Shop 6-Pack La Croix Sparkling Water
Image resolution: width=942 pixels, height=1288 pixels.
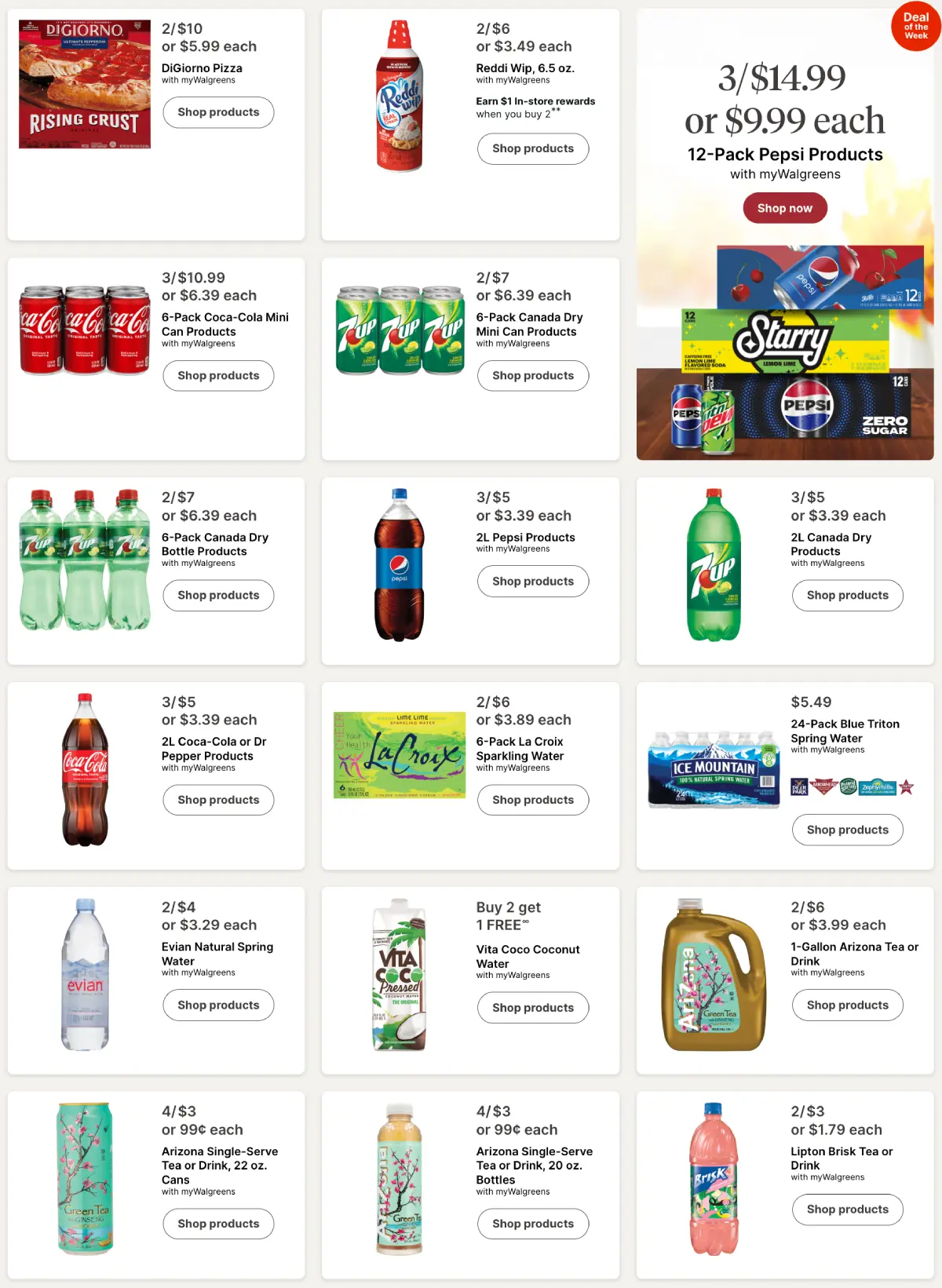533,800
